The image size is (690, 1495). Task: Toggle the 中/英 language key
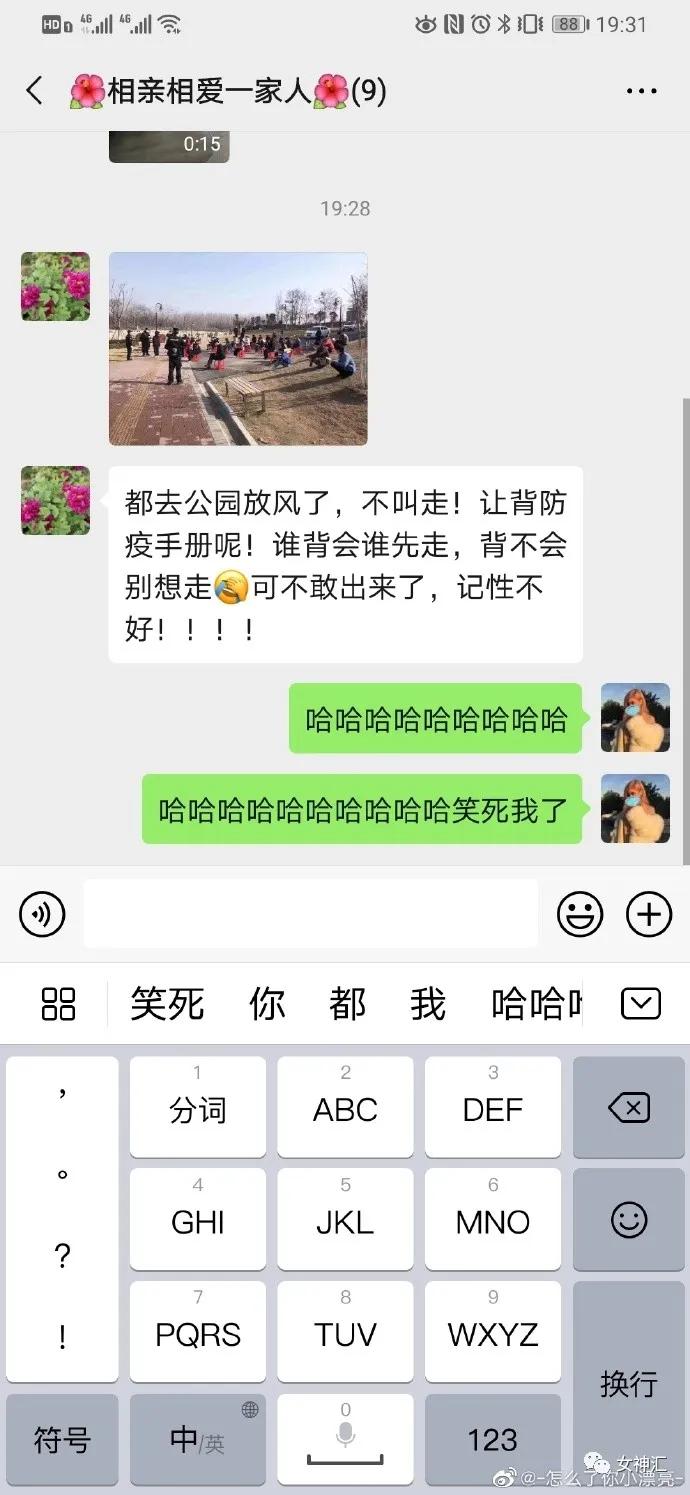pyautogui.click(x=198, y=1439)
